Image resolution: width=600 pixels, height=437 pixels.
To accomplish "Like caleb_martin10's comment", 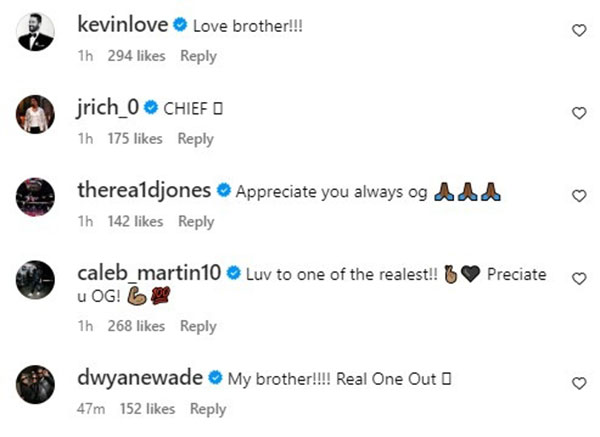I will 578,279.
